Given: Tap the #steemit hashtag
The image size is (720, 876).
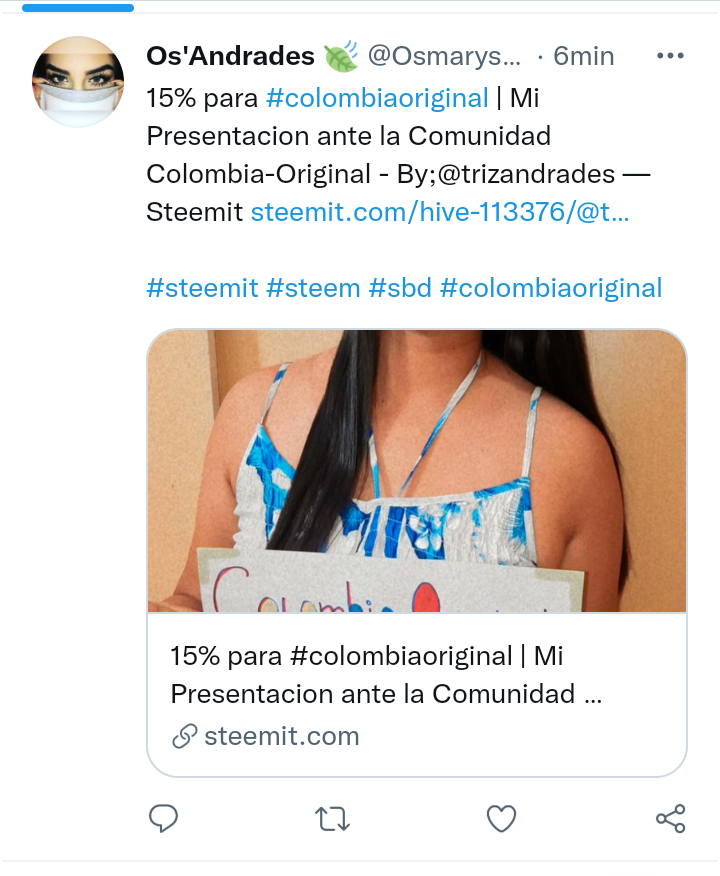Looking at the screenshot, I should [x=202, y=289].
